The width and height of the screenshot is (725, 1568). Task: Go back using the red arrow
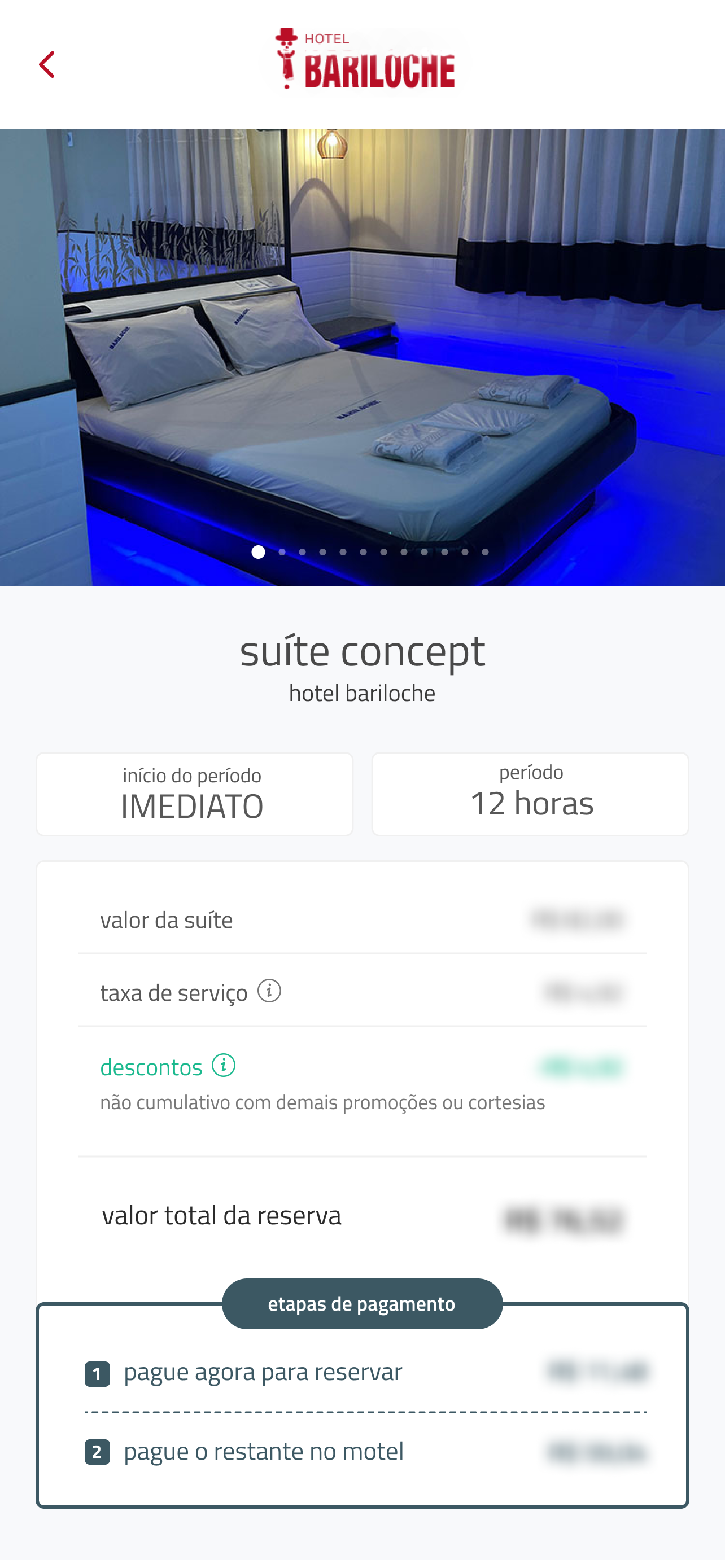(x=47, y=64)
